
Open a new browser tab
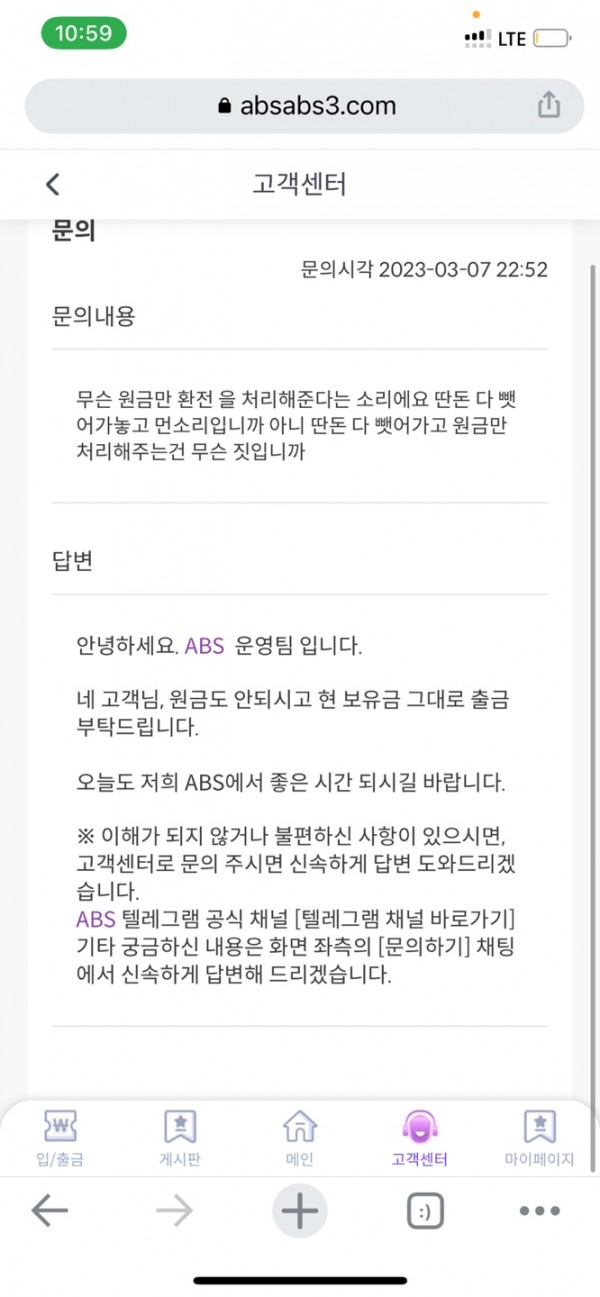299,1211
